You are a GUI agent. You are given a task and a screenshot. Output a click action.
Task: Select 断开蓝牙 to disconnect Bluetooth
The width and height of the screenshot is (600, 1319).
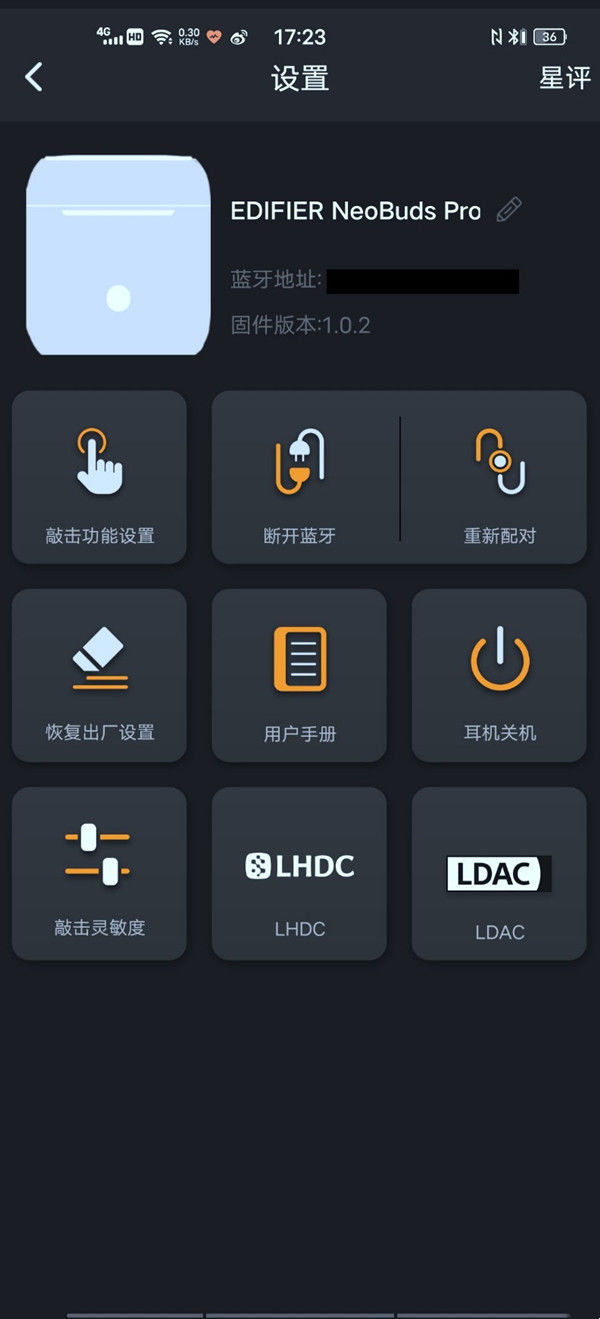coord(299,477)
